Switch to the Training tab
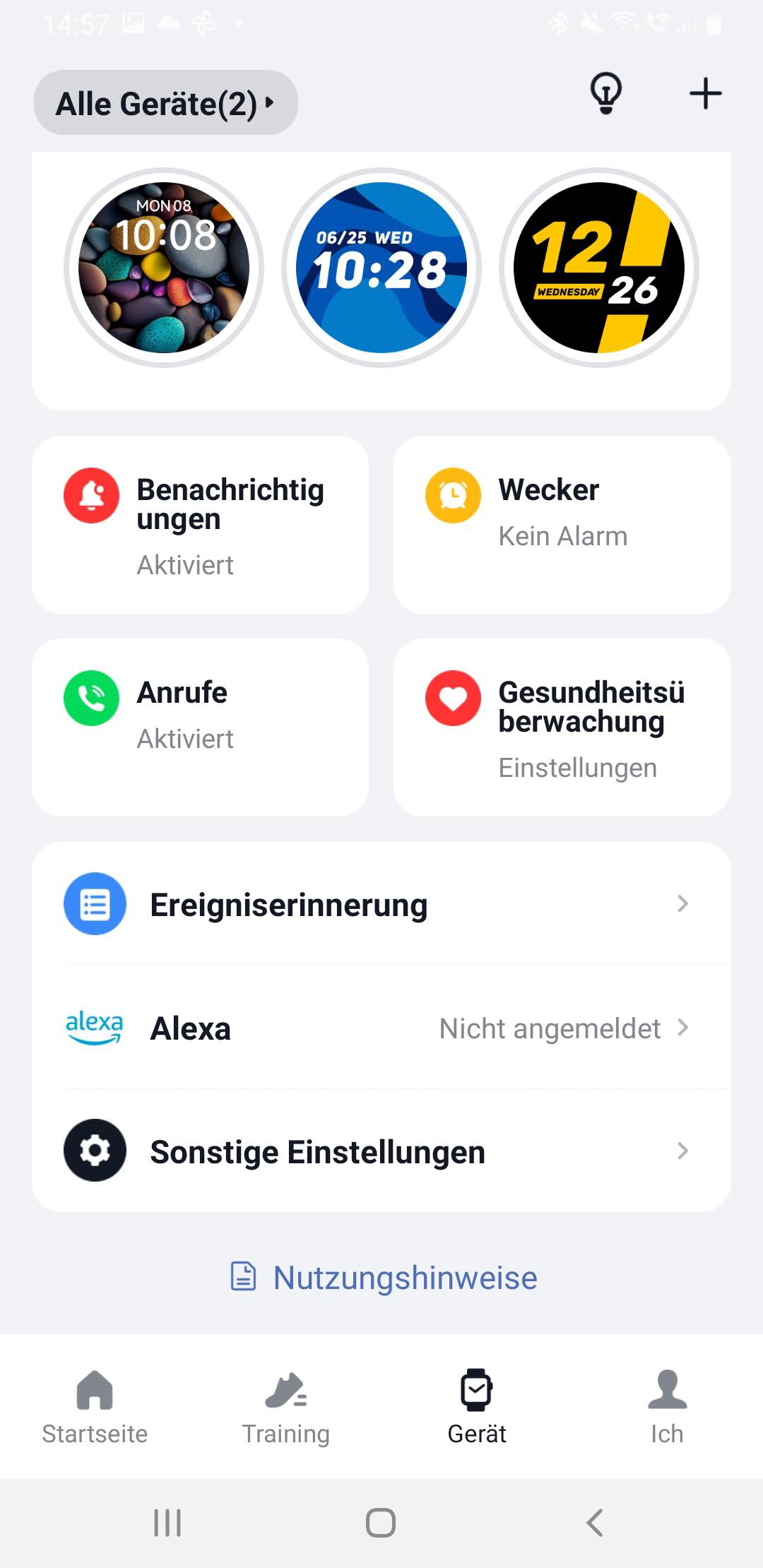 pos(285,1407)
